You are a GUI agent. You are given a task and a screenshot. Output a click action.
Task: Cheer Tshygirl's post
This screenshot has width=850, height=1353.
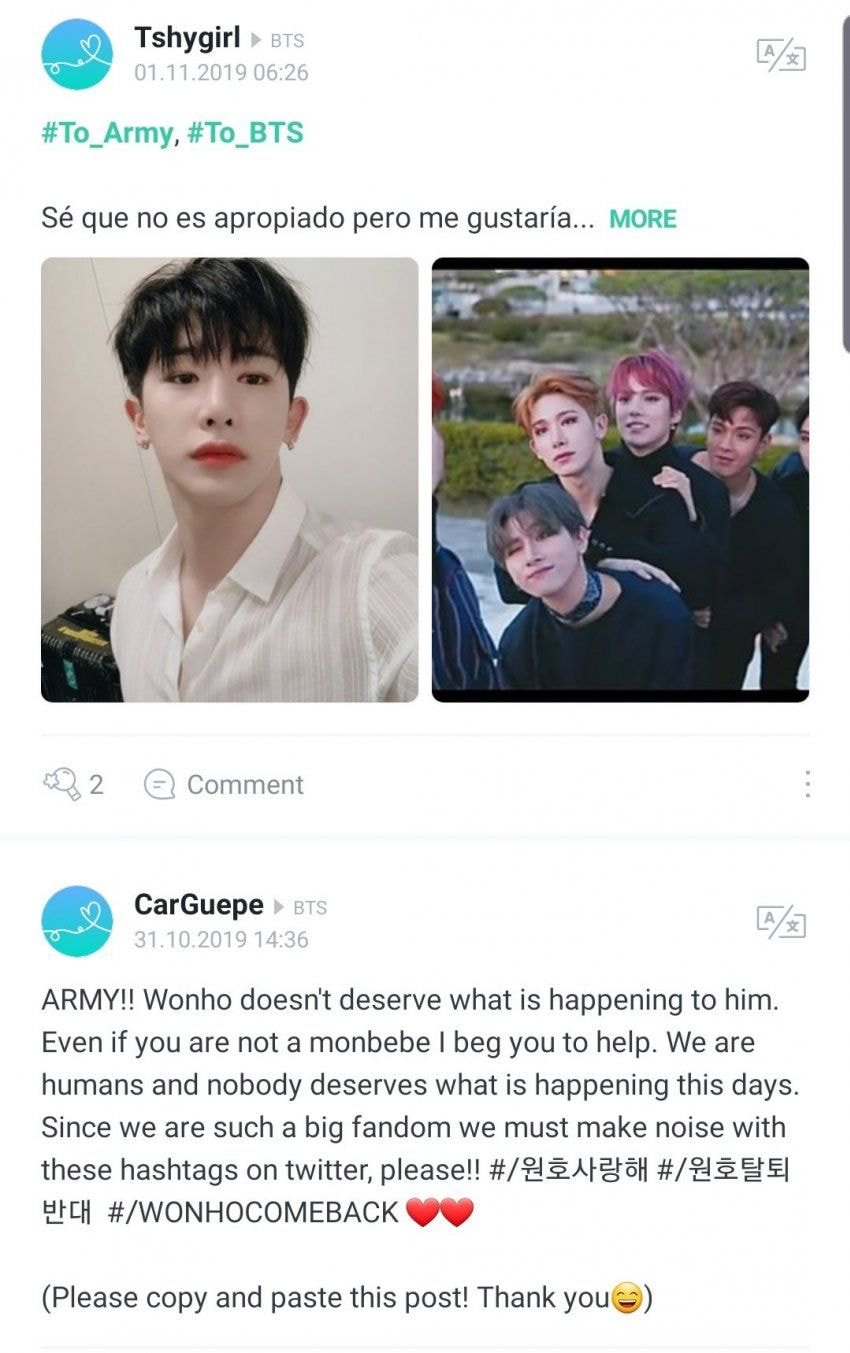(73, 784)
